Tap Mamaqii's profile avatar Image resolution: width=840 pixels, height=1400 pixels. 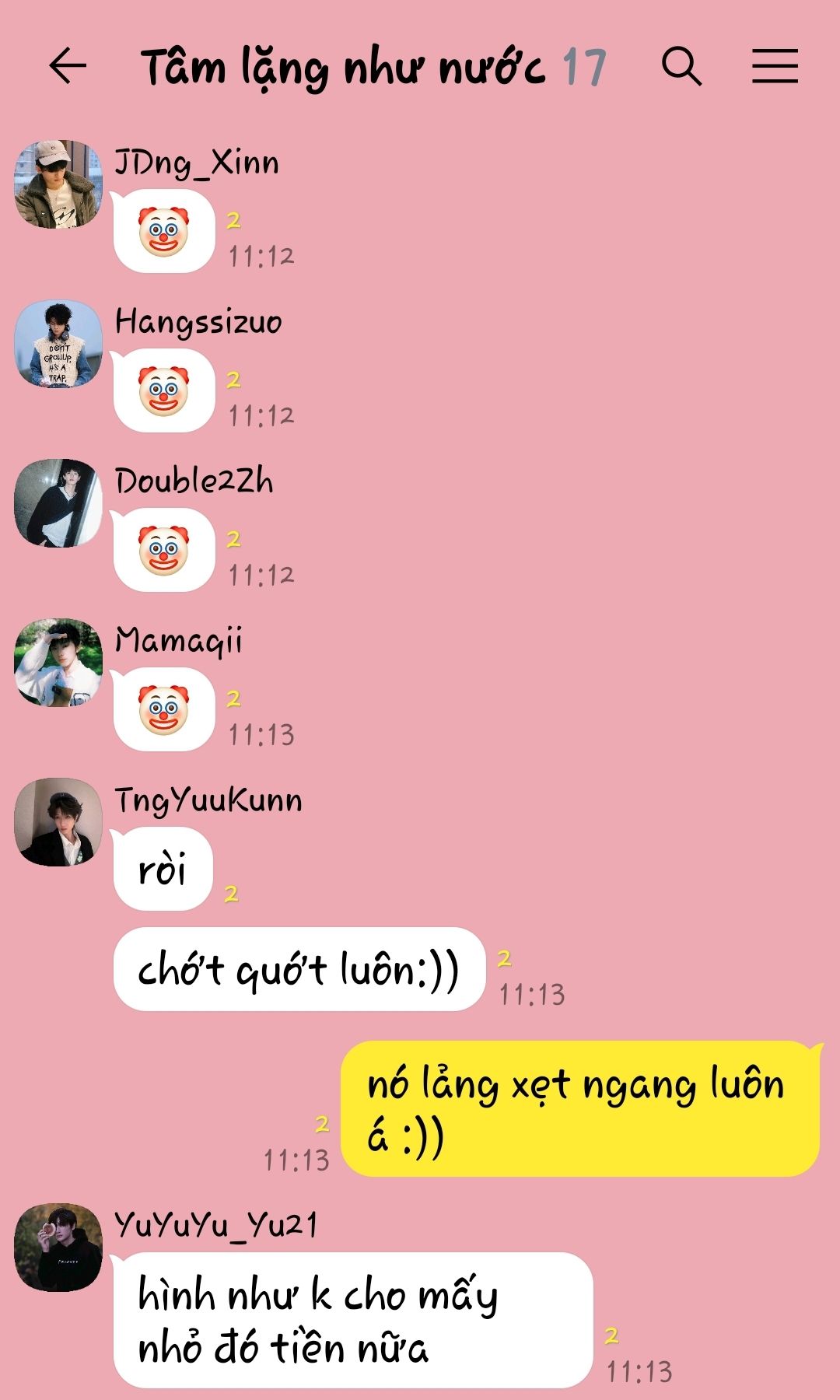[x=58, y=663]
